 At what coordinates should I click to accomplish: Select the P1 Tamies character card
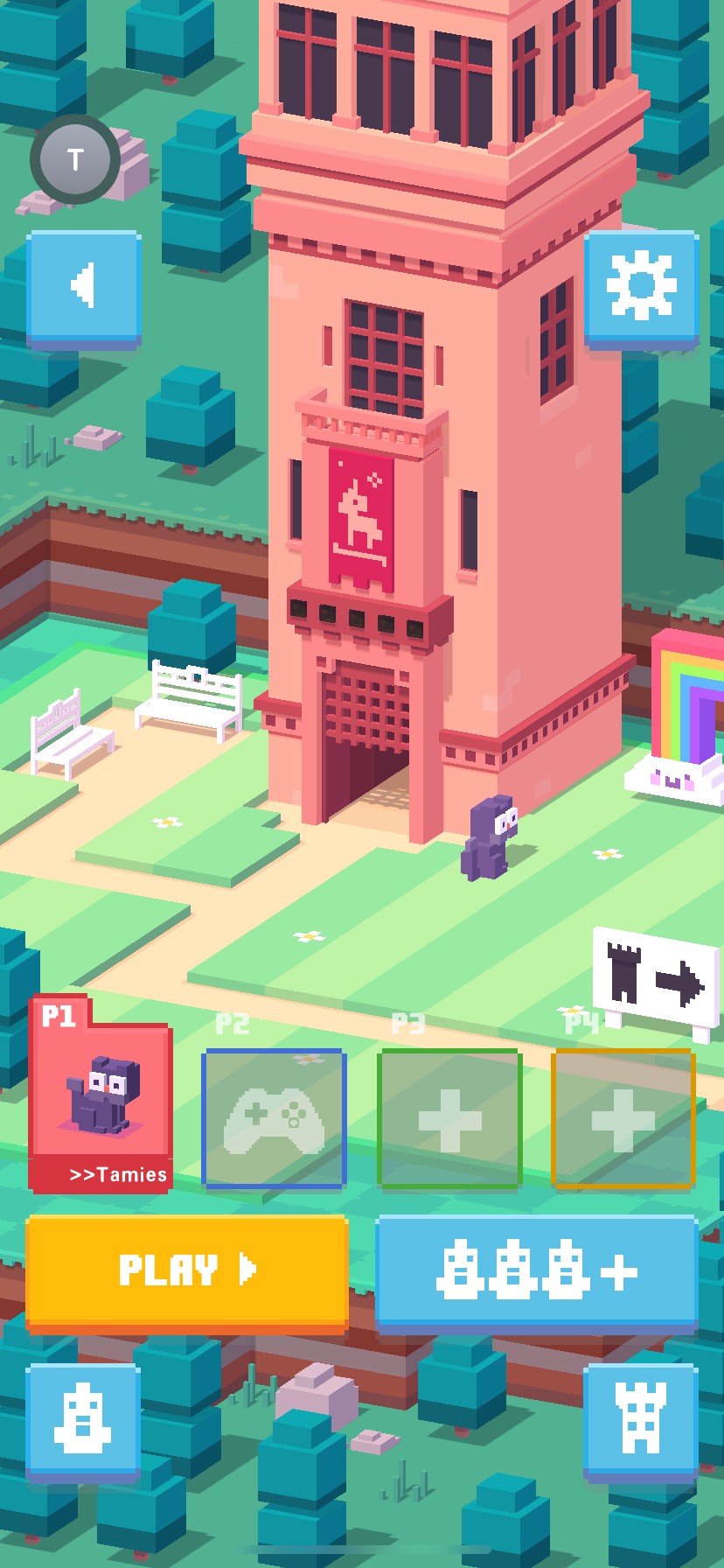tap(101, 1095)
